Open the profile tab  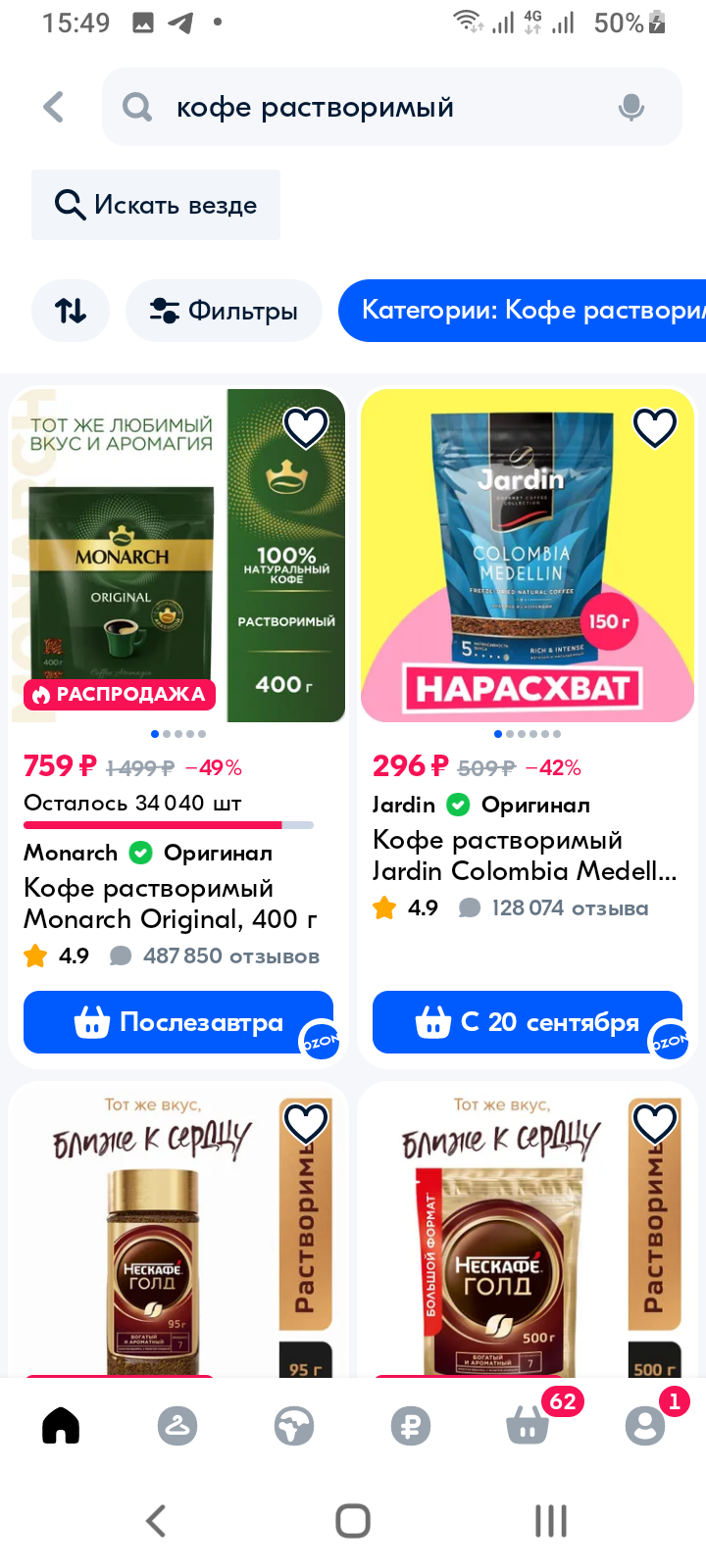coord(645,1426)
